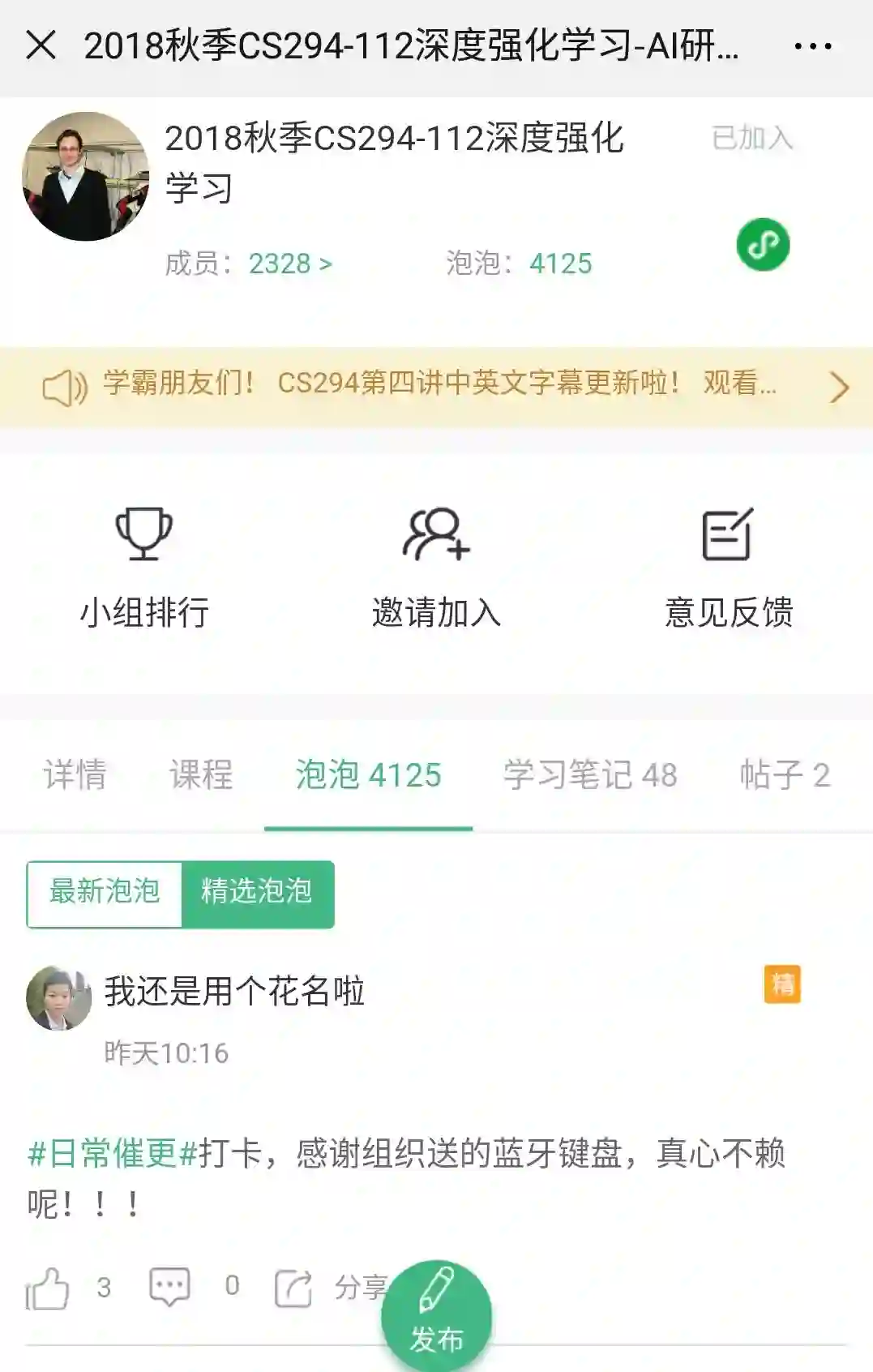The image size is (873, 1372).
Task: Switch to the 详情 tab
Action: coord(75,775)
